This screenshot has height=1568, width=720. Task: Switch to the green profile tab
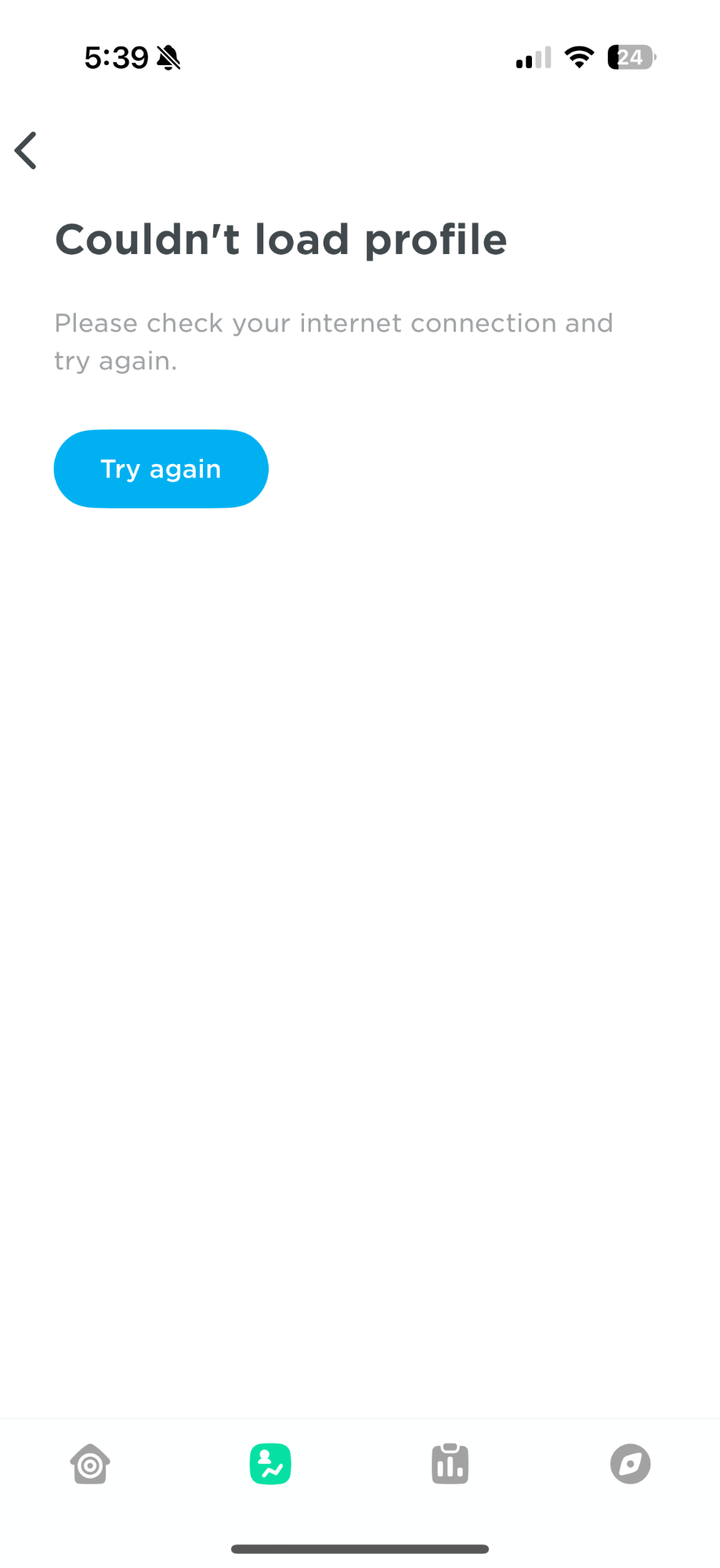pos(270,1464)
